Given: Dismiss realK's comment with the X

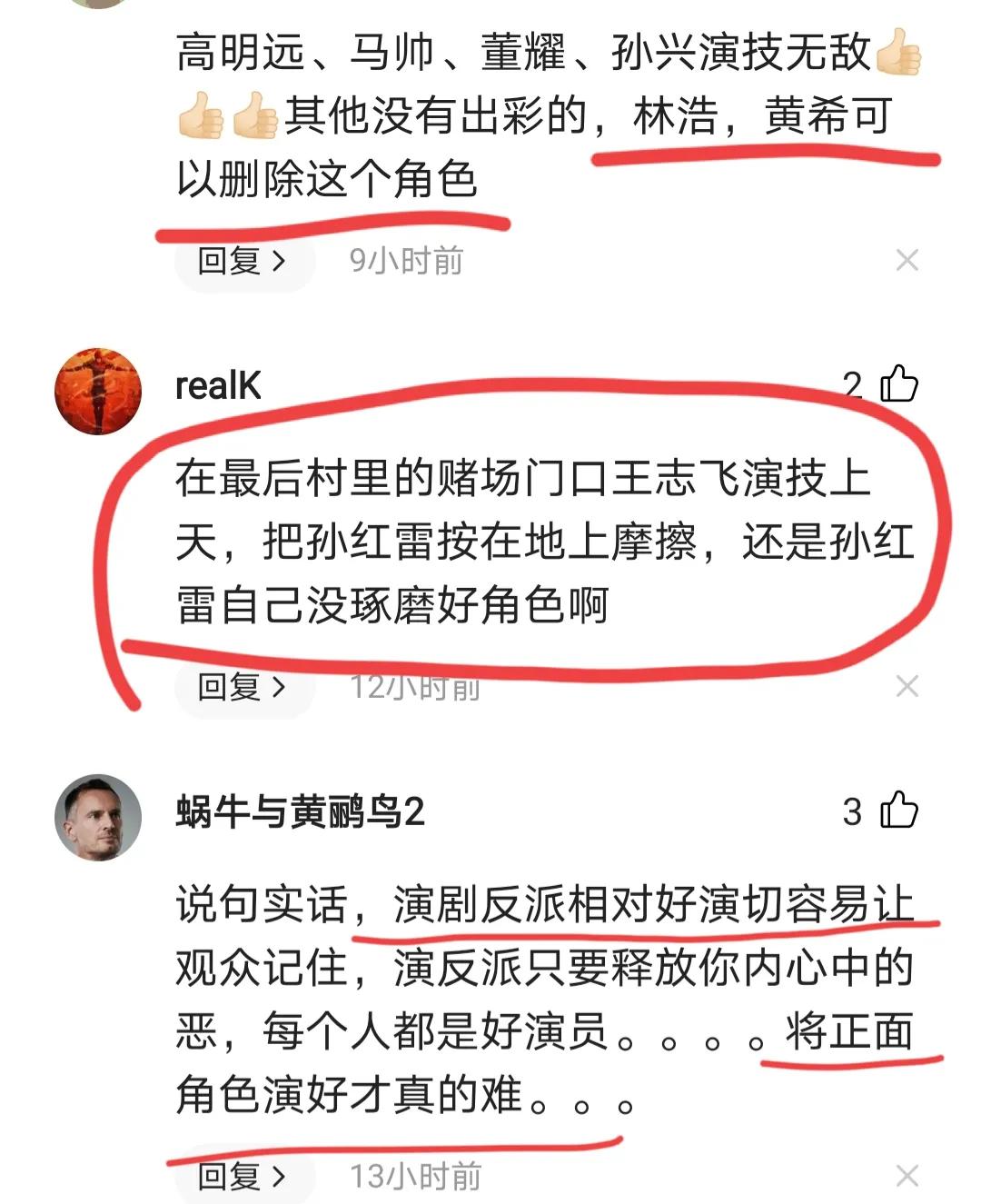Looking at the screenshot, I should point(907,686).
